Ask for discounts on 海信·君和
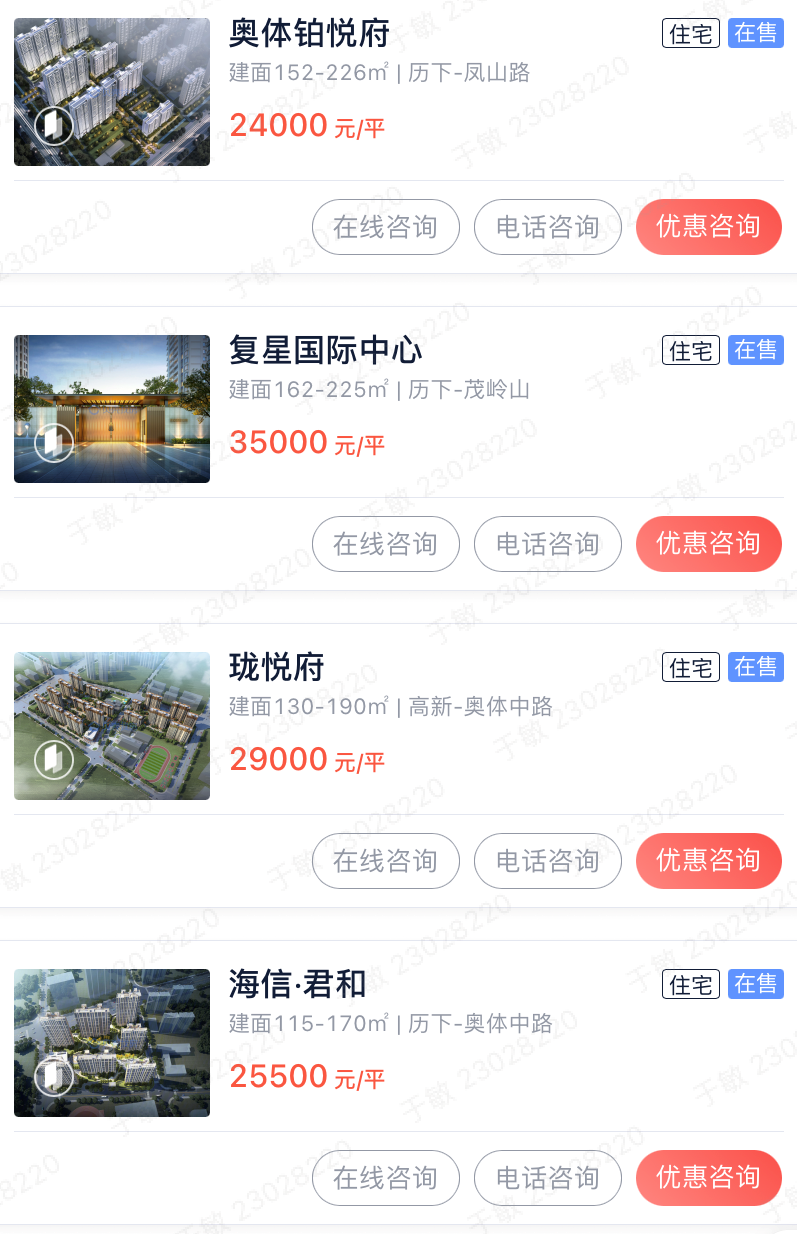The height and width of the screenshot is (1234, 797). pos(708,1178)
